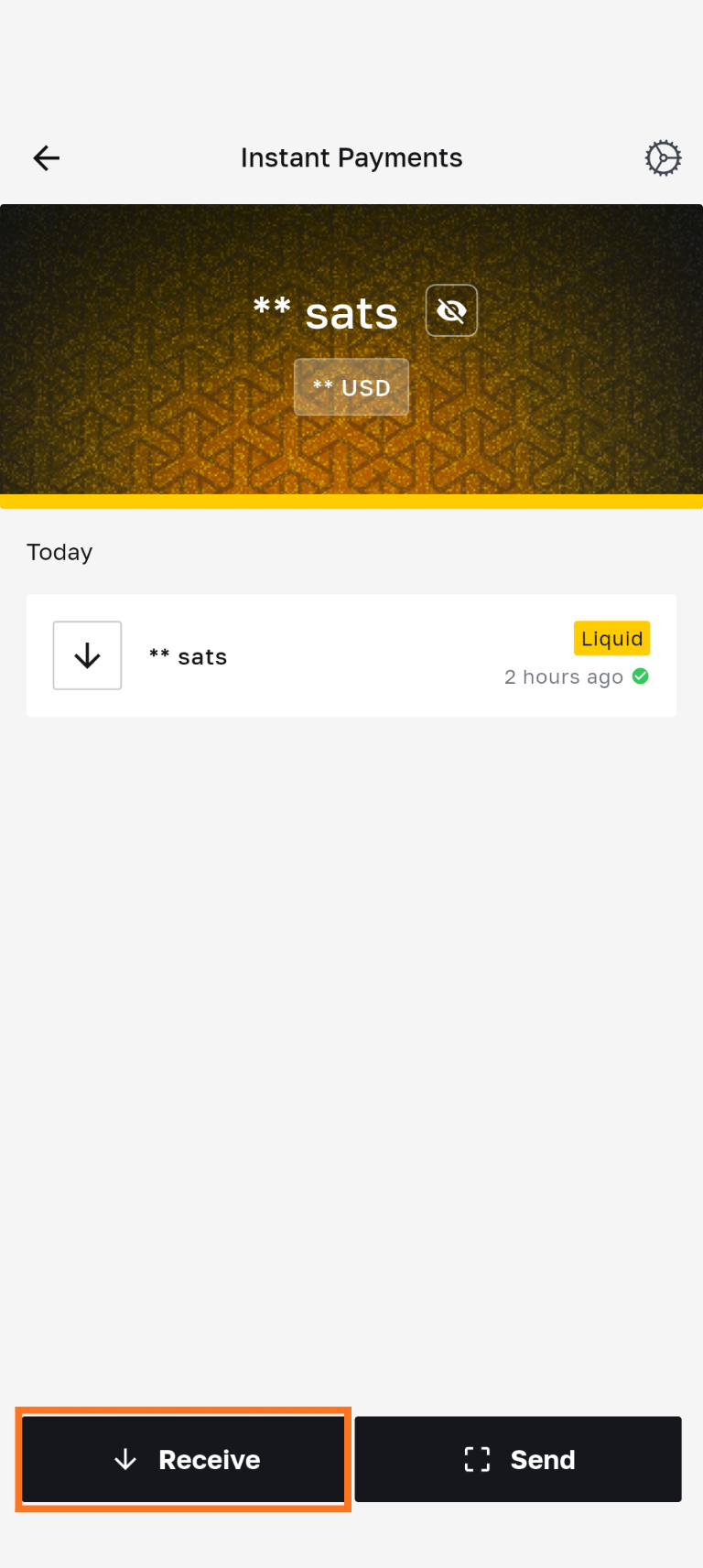This screenshot has width=703, height=1568.
Task: Tap the USD balance chip
Action: click(351, 387)
